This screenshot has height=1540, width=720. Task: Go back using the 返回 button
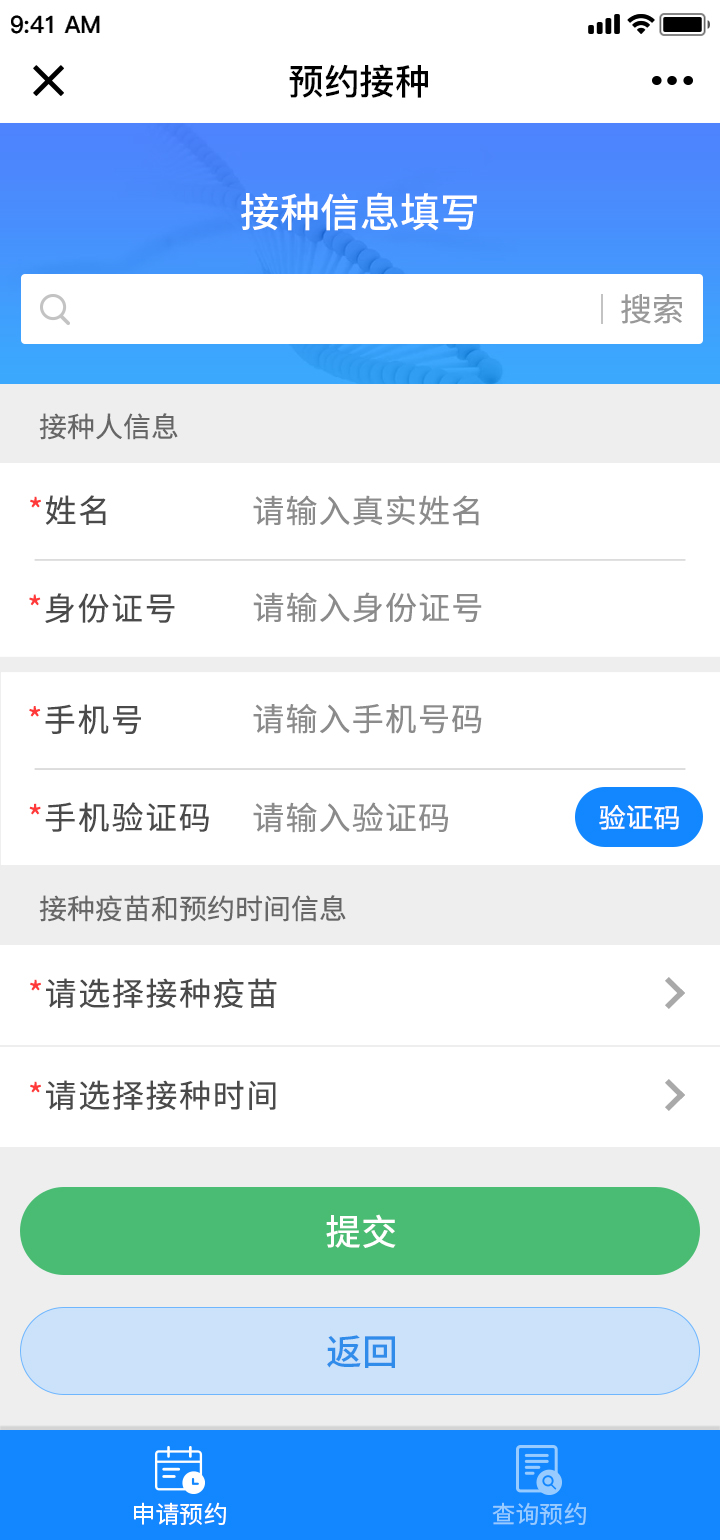click(x=360, y=1351)
